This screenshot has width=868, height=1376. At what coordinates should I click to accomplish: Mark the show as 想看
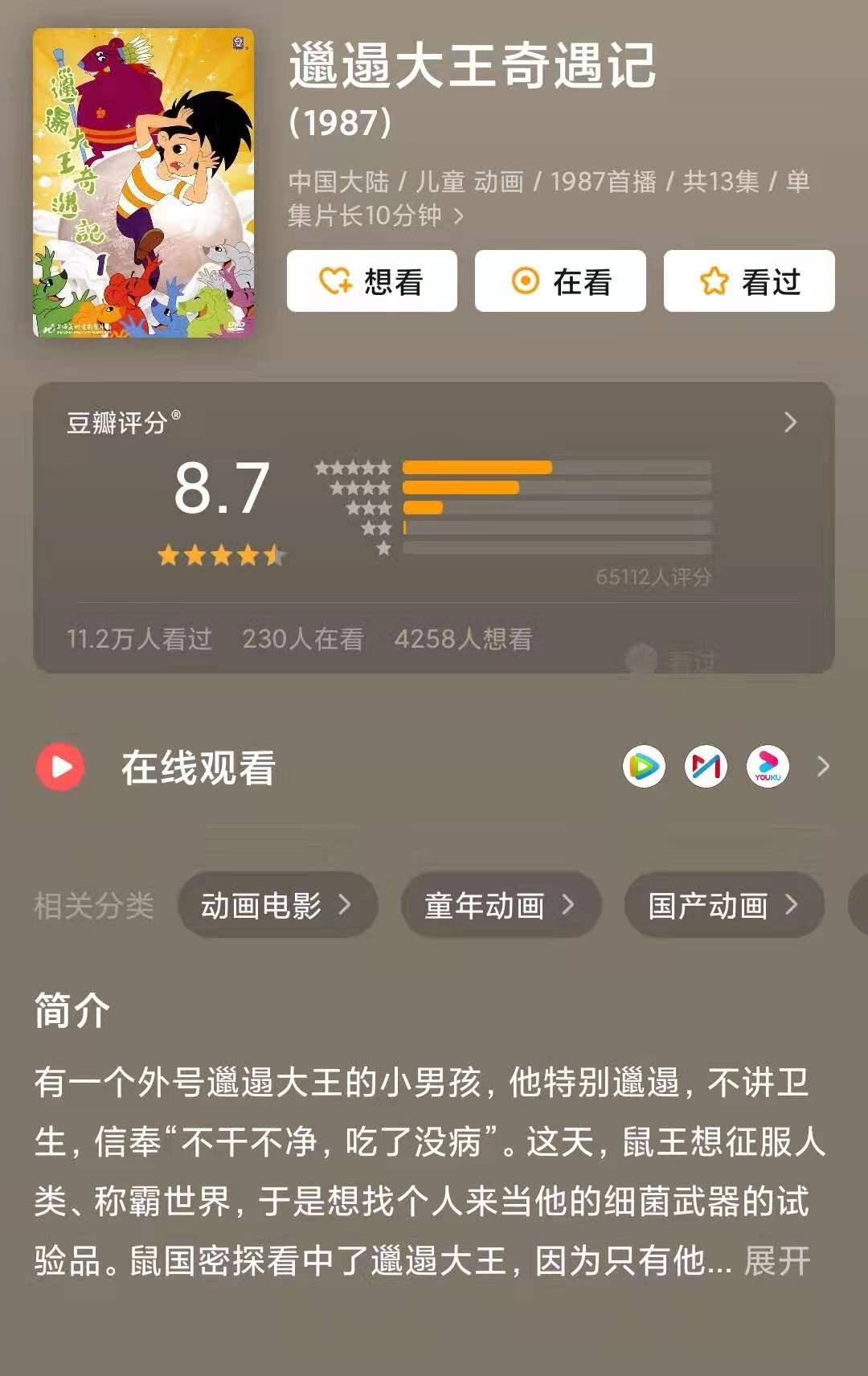(x=371, y=281)
